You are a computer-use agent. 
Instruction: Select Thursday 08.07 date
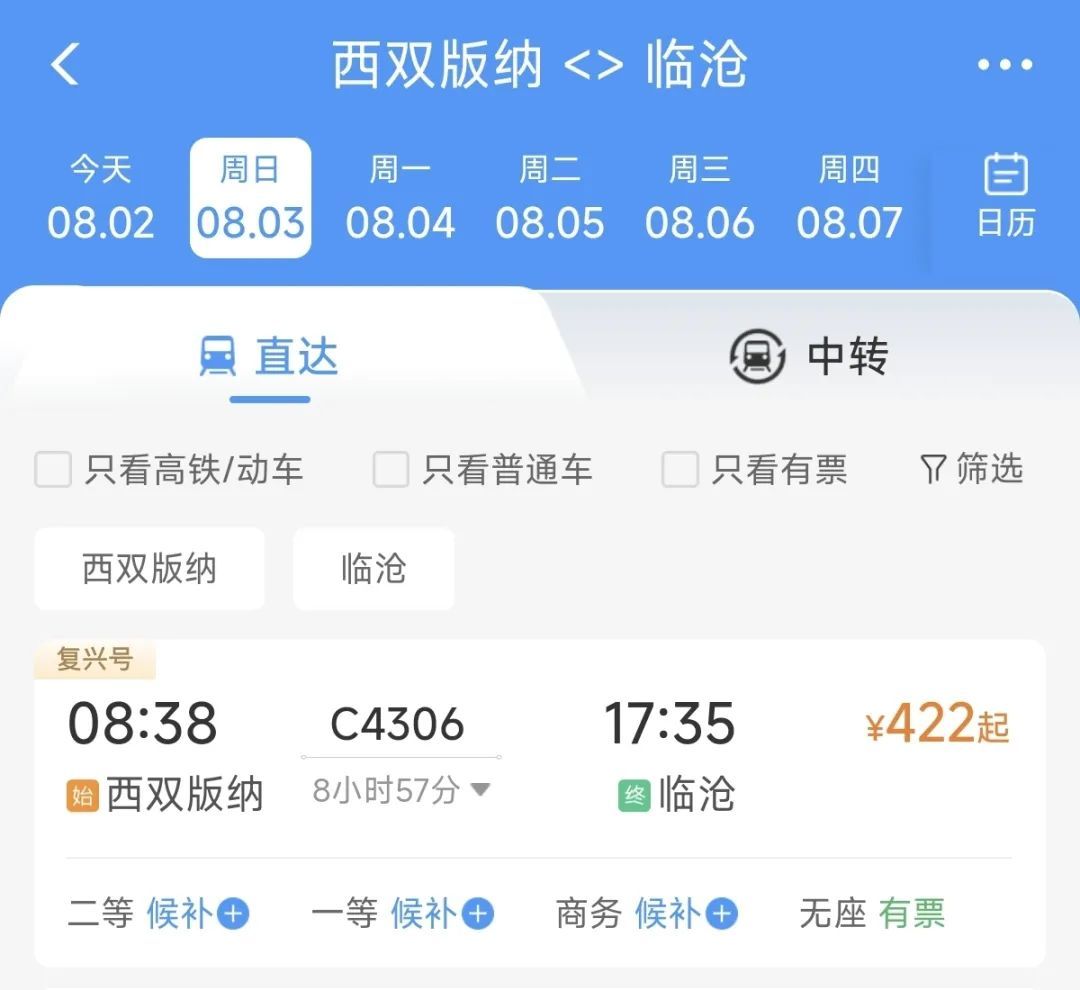tap(849, 198)
